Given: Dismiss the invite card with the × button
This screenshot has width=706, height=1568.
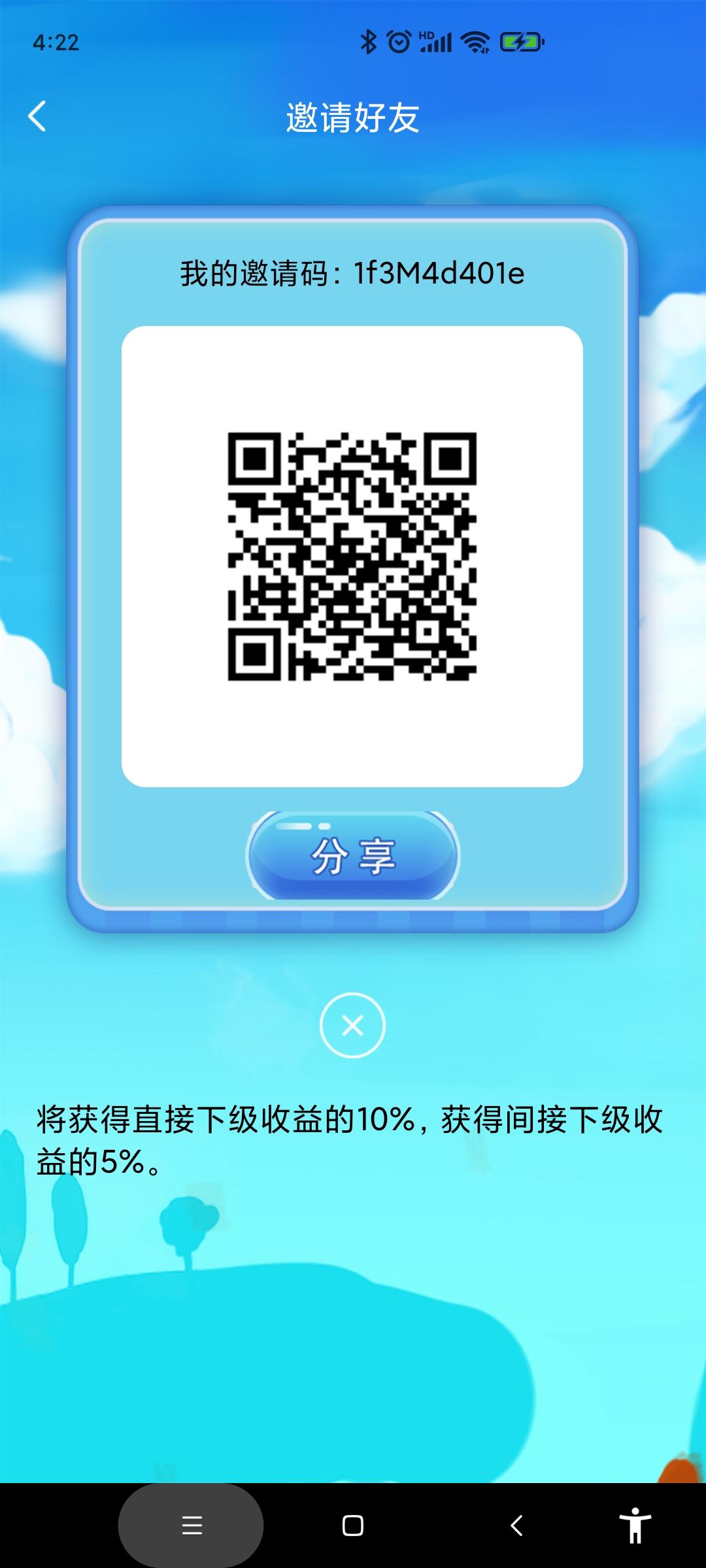Looking at the screenshot, I should [x=352, y=1024].
